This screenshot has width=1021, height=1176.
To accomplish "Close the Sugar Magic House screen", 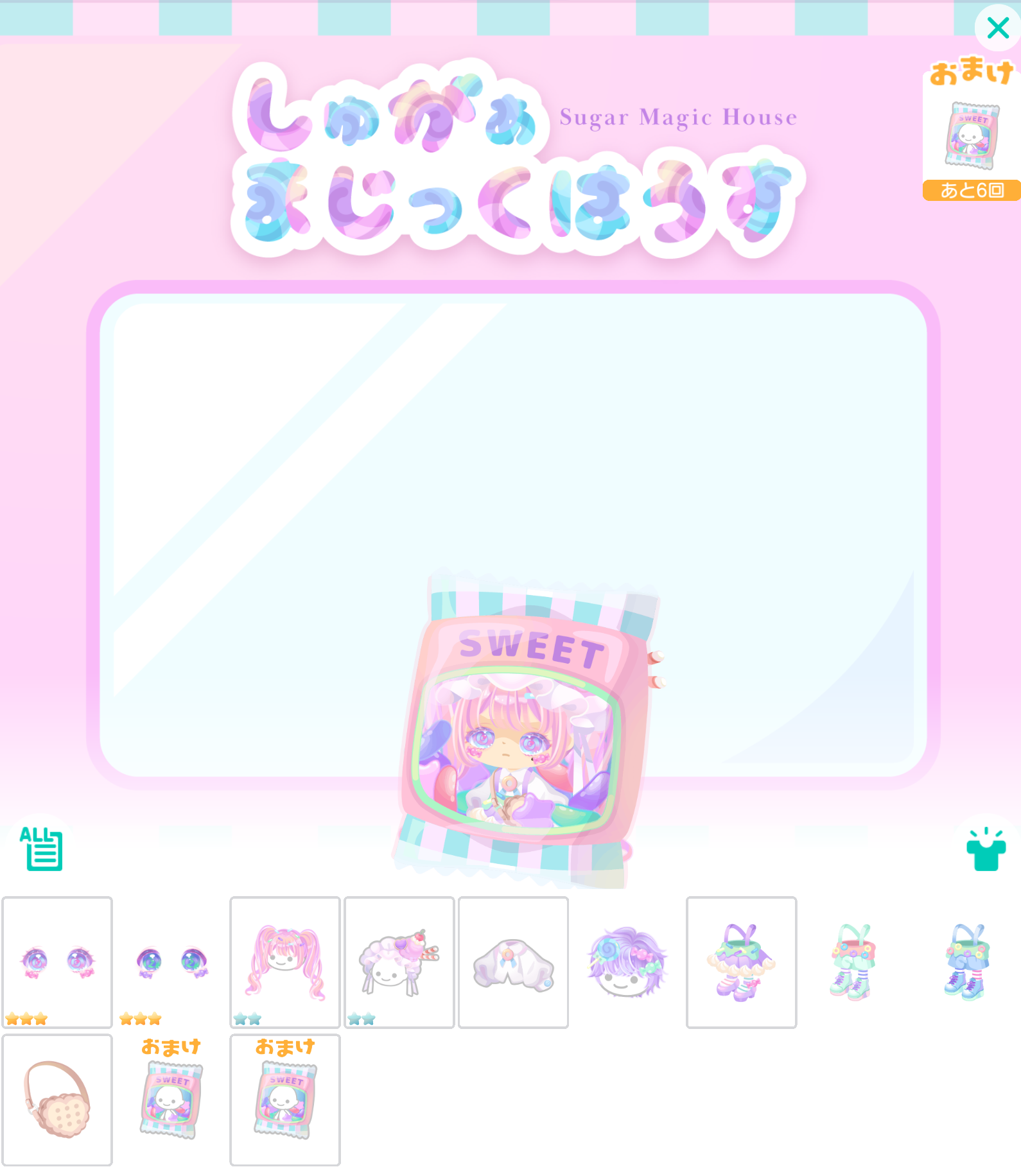I will [x=997, y=28].
